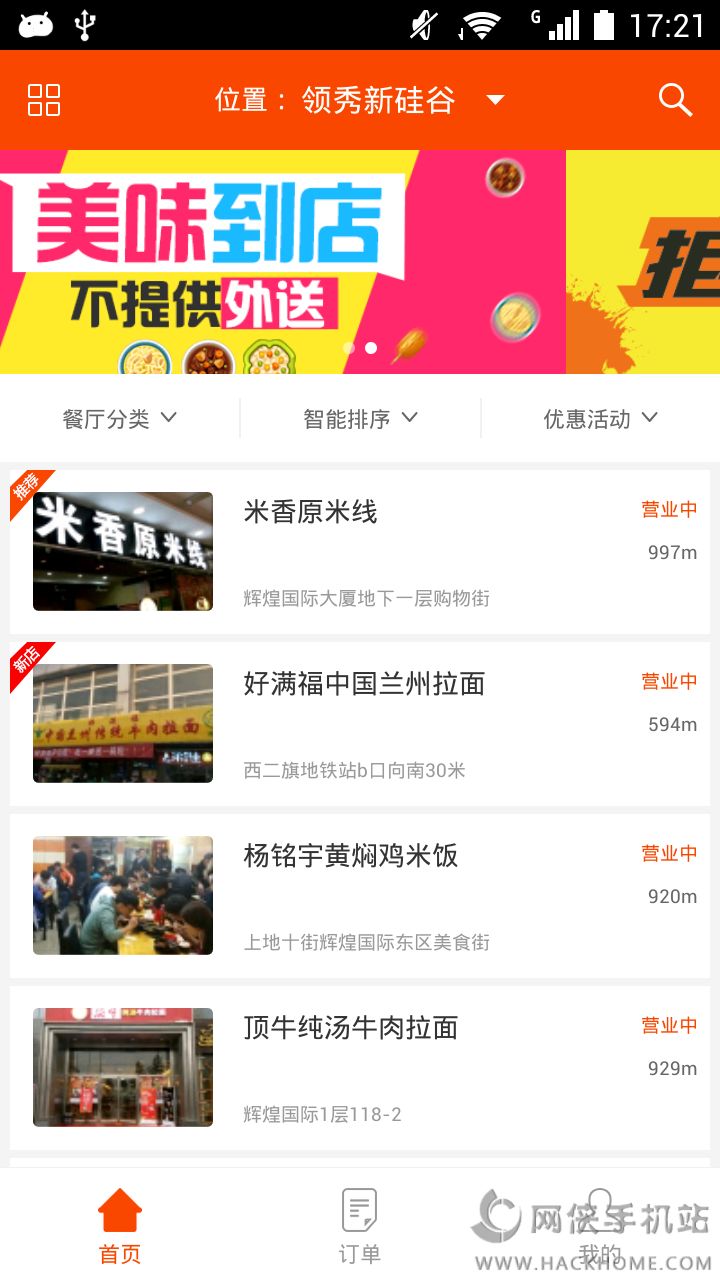Open the 顶牛纯汤牛肉拉面 restaurant
This screenshot has height=1280, width=720.
click(x=360, y=1068)
